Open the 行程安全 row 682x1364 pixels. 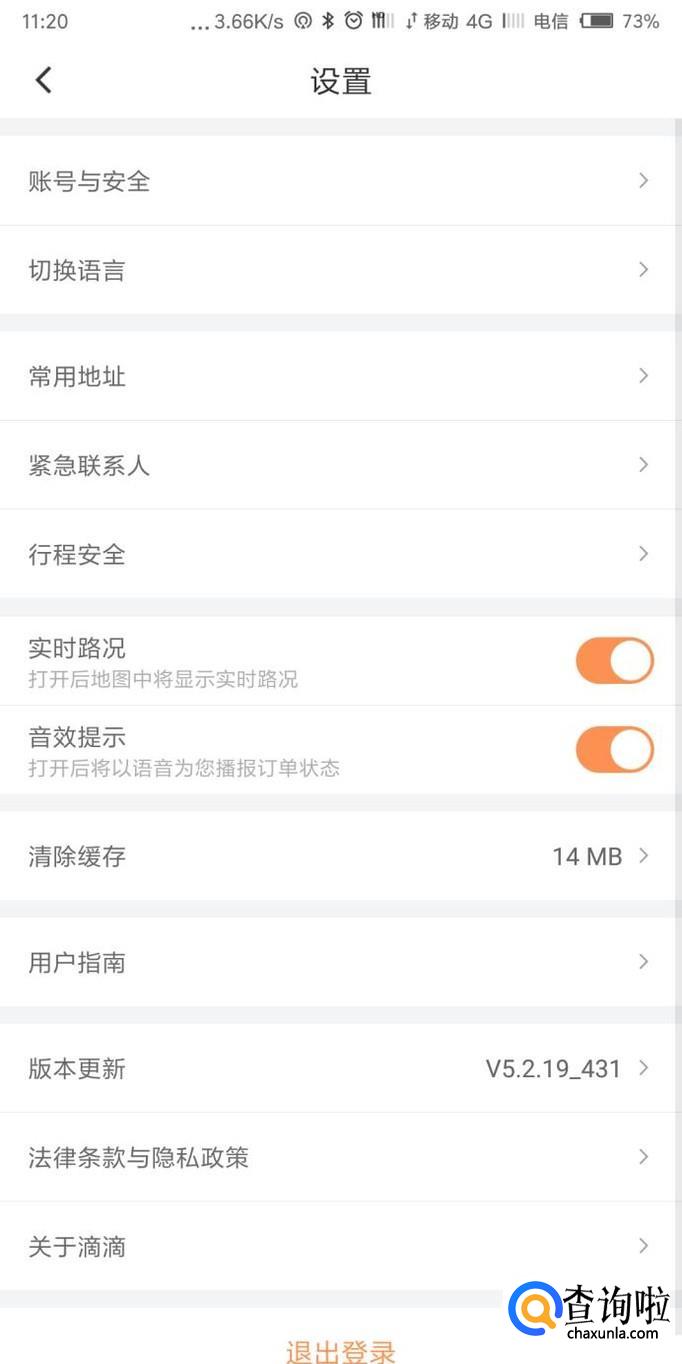340,554
